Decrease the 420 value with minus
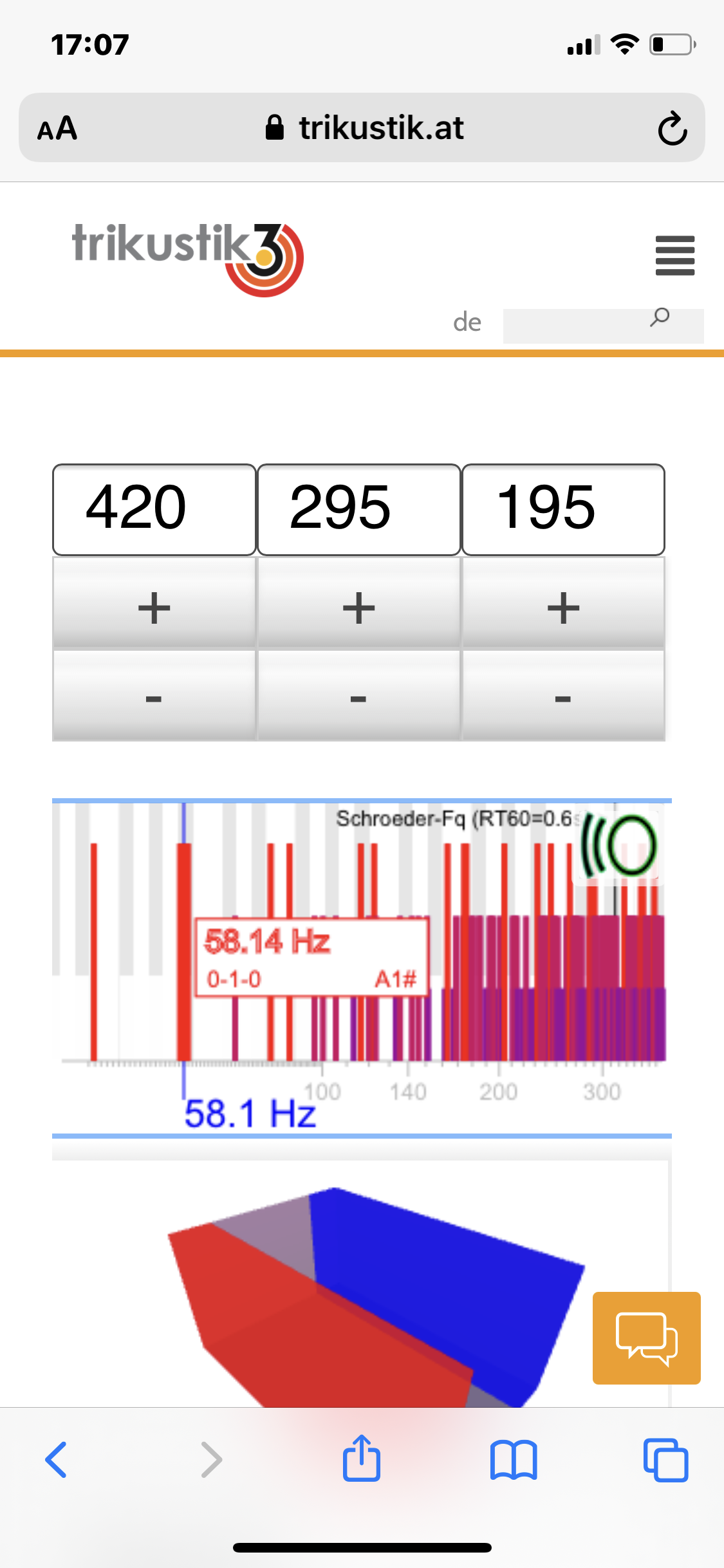The width and height of the screenshot is (724, 1568). [x=154, y=696]
